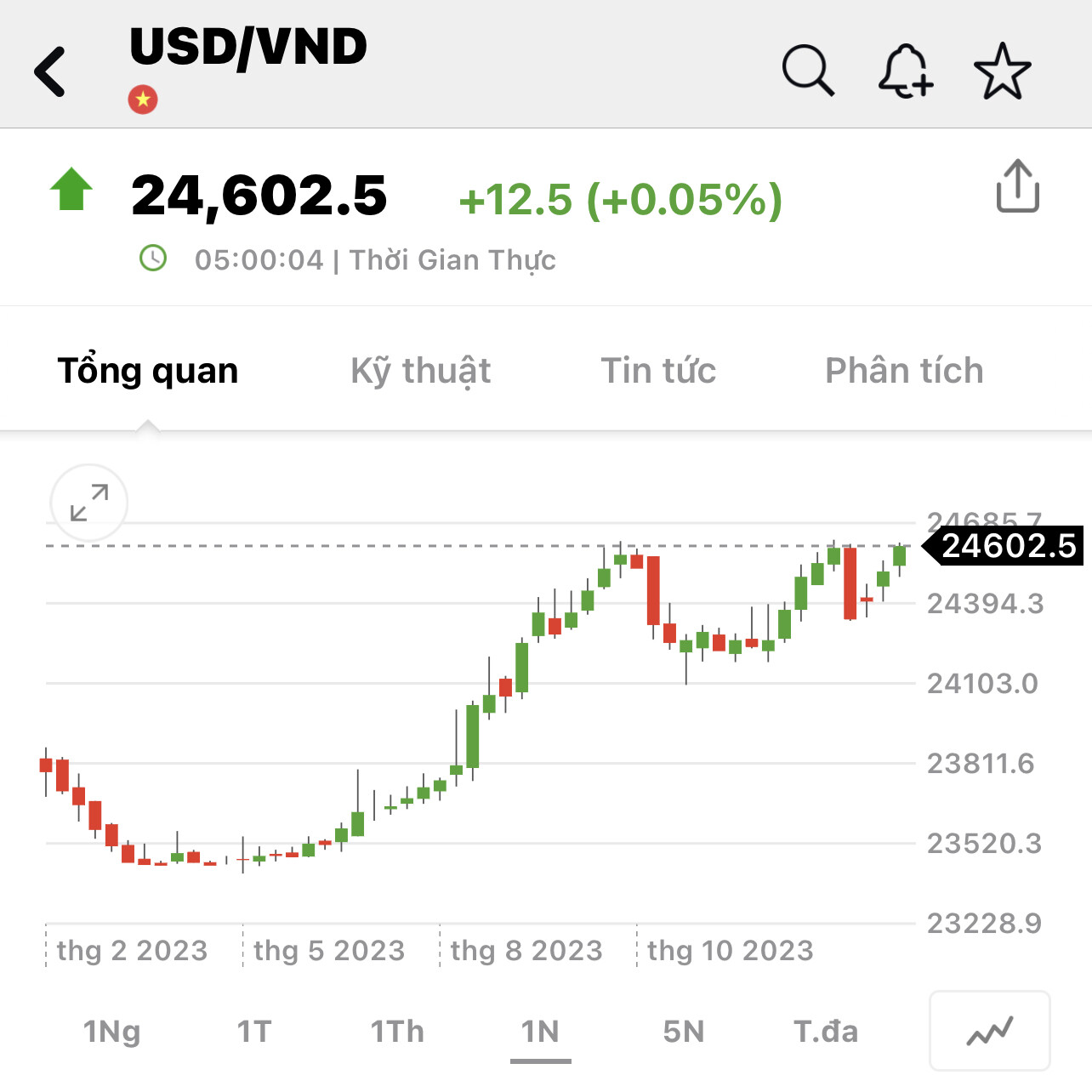The height and width of the screenshot is (1092, 1092).
Task: Go back to the previous screen
Action: point(51,71)
